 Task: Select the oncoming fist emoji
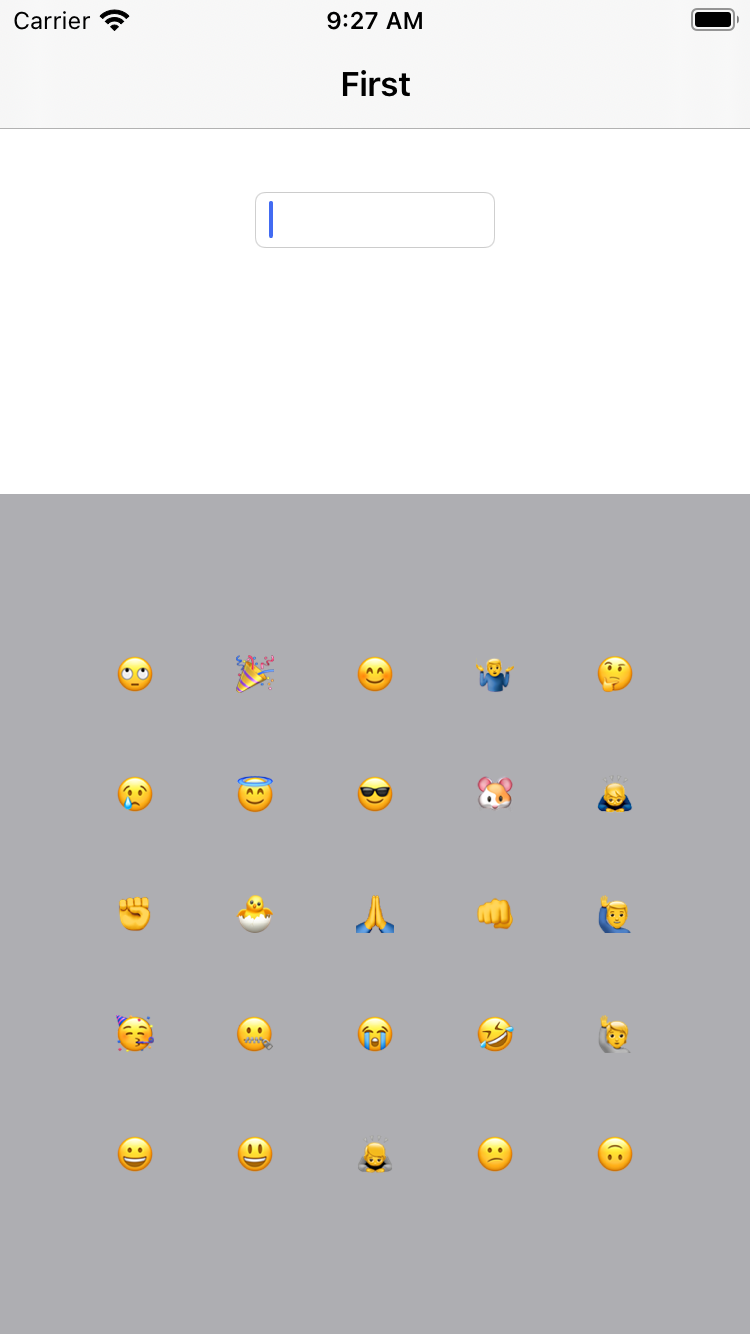(495, 914)
